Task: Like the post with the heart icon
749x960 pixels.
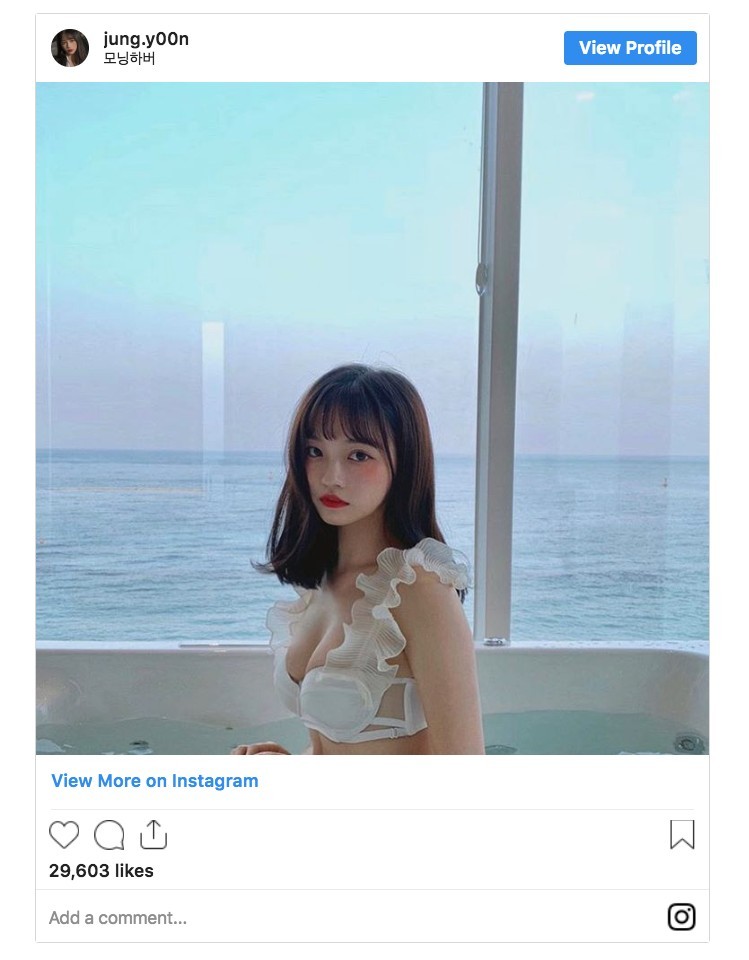Action: tap(64, 835)
